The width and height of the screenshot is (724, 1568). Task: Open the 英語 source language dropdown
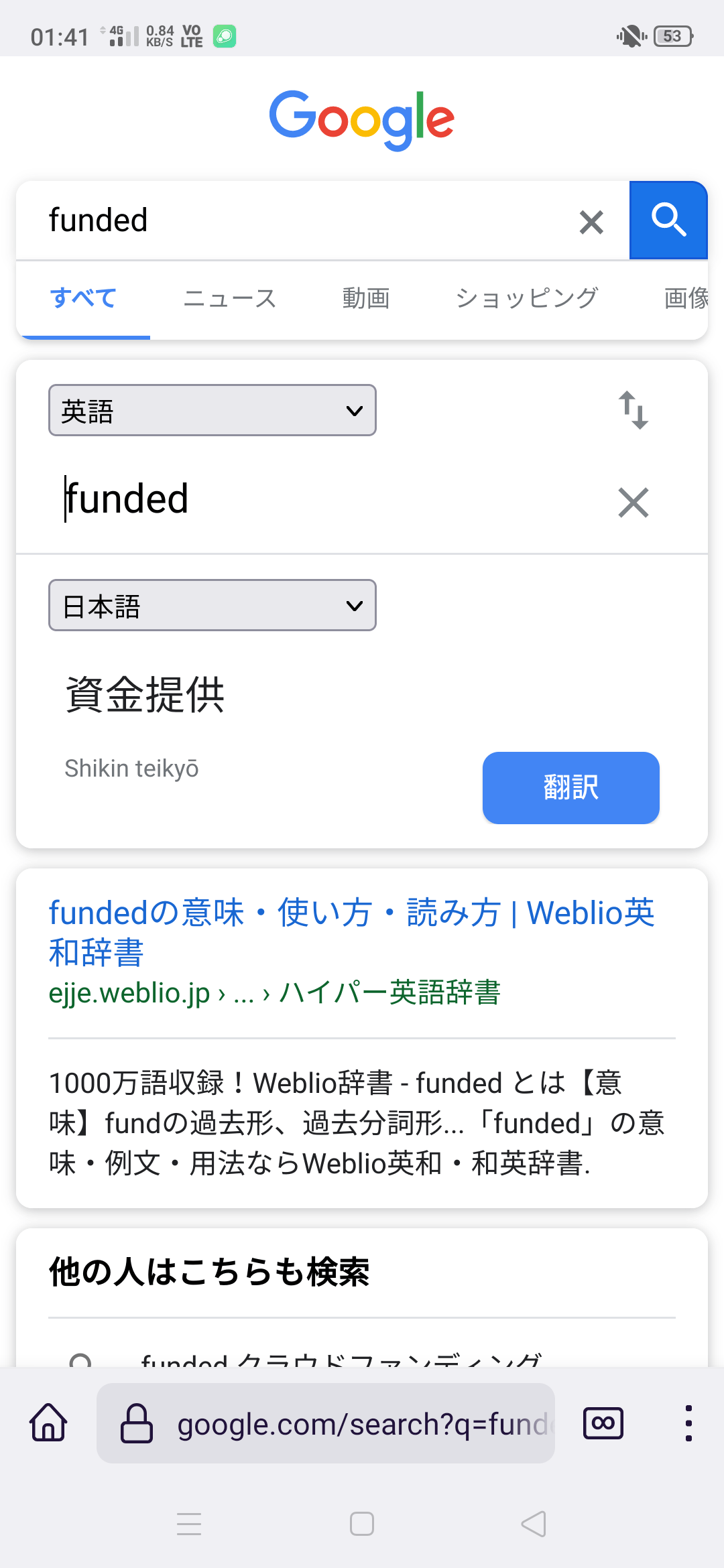pos(212,410)
